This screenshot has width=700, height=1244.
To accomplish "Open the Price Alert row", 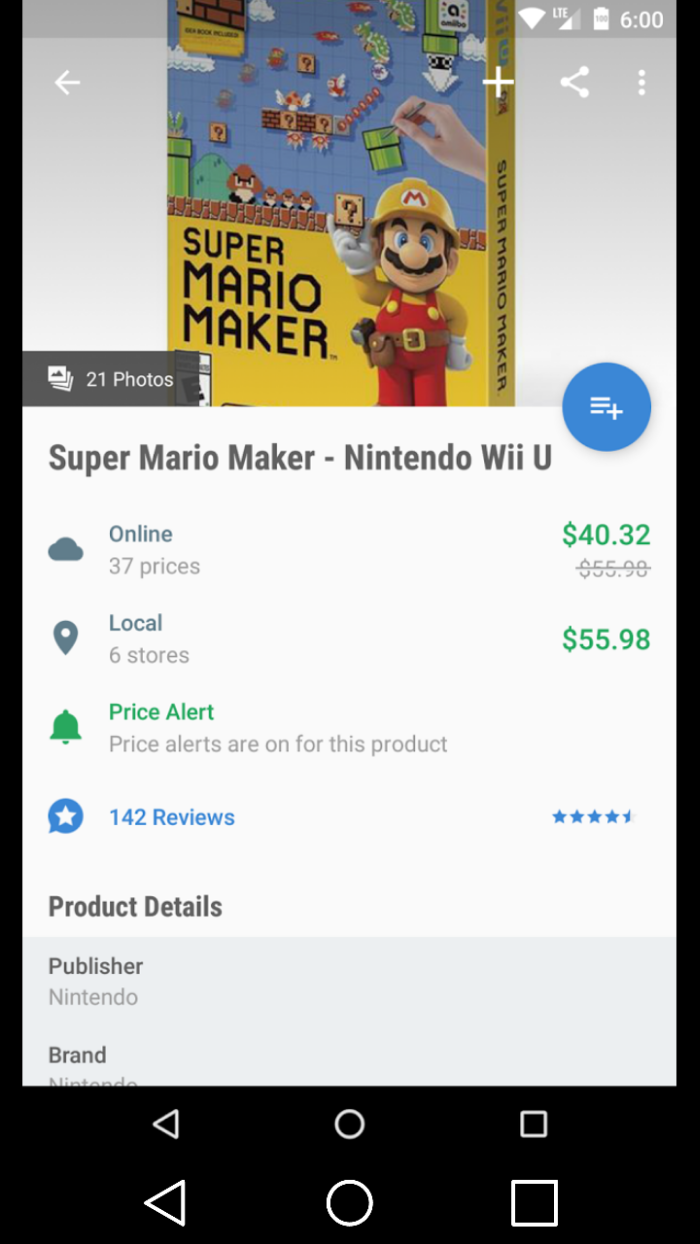I will click(349, 728).
